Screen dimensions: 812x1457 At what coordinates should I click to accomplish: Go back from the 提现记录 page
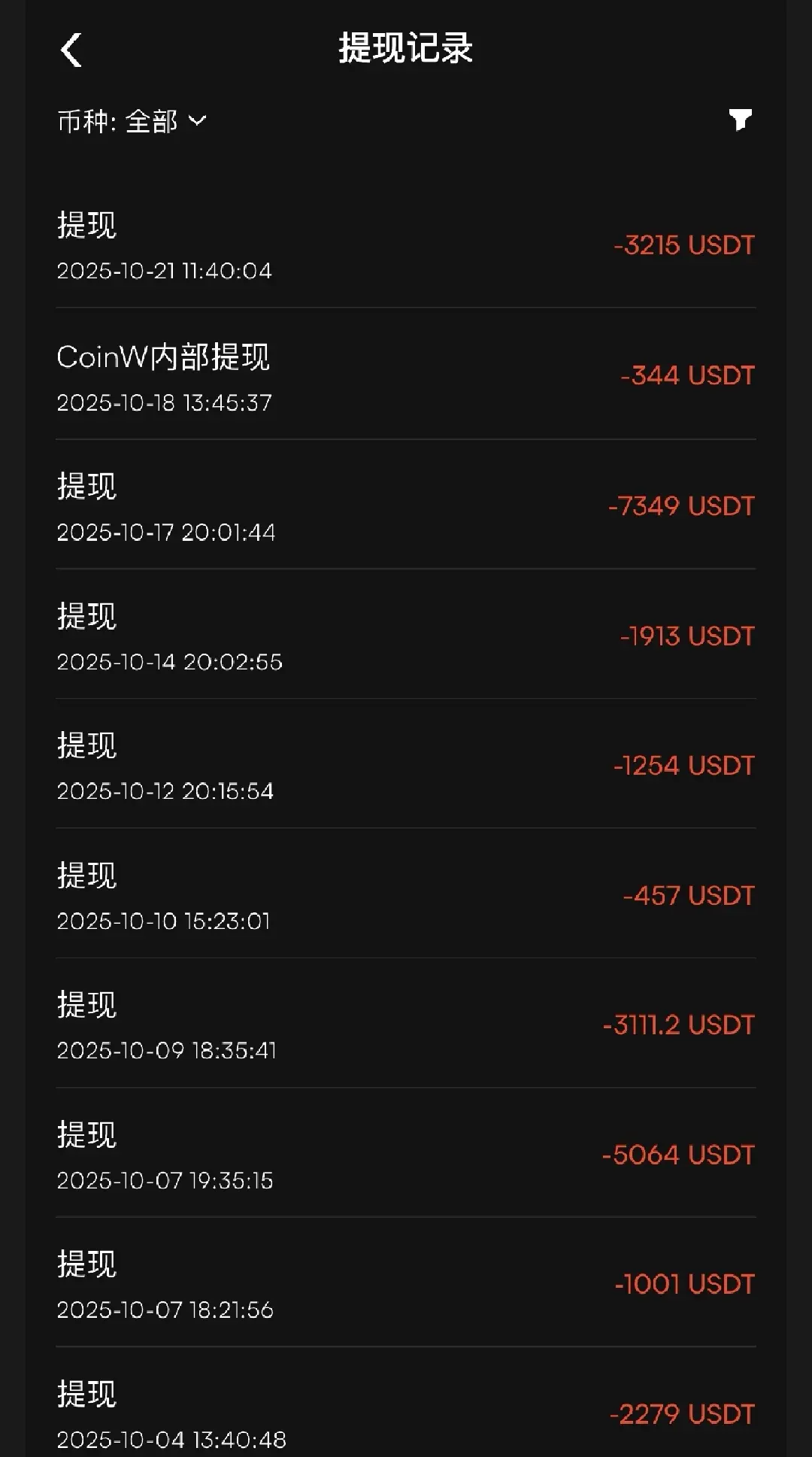71,50
